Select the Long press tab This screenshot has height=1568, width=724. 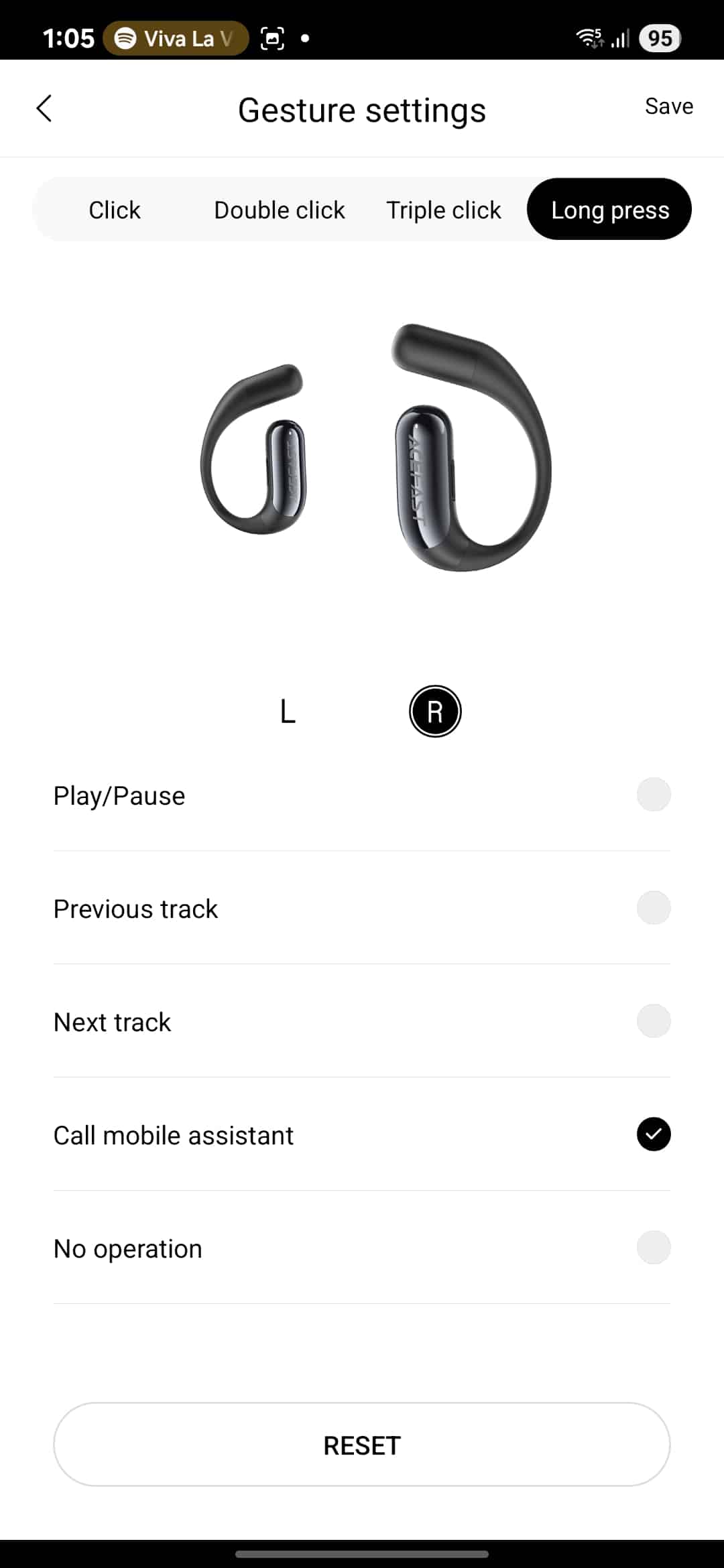click(x=609, y=210)
